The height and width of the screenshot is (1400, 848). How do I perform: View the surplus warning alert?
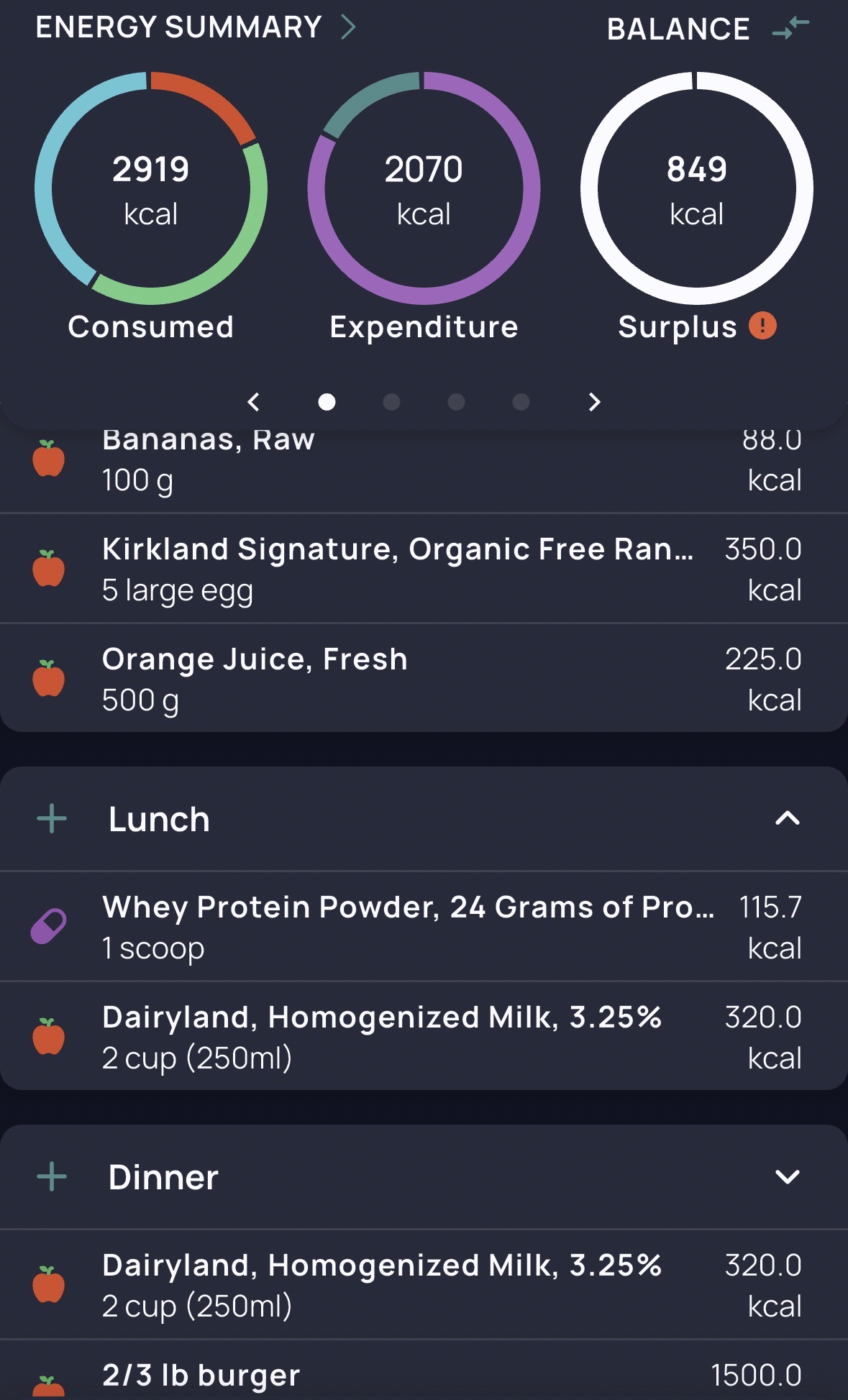click(x=762, y=326)
